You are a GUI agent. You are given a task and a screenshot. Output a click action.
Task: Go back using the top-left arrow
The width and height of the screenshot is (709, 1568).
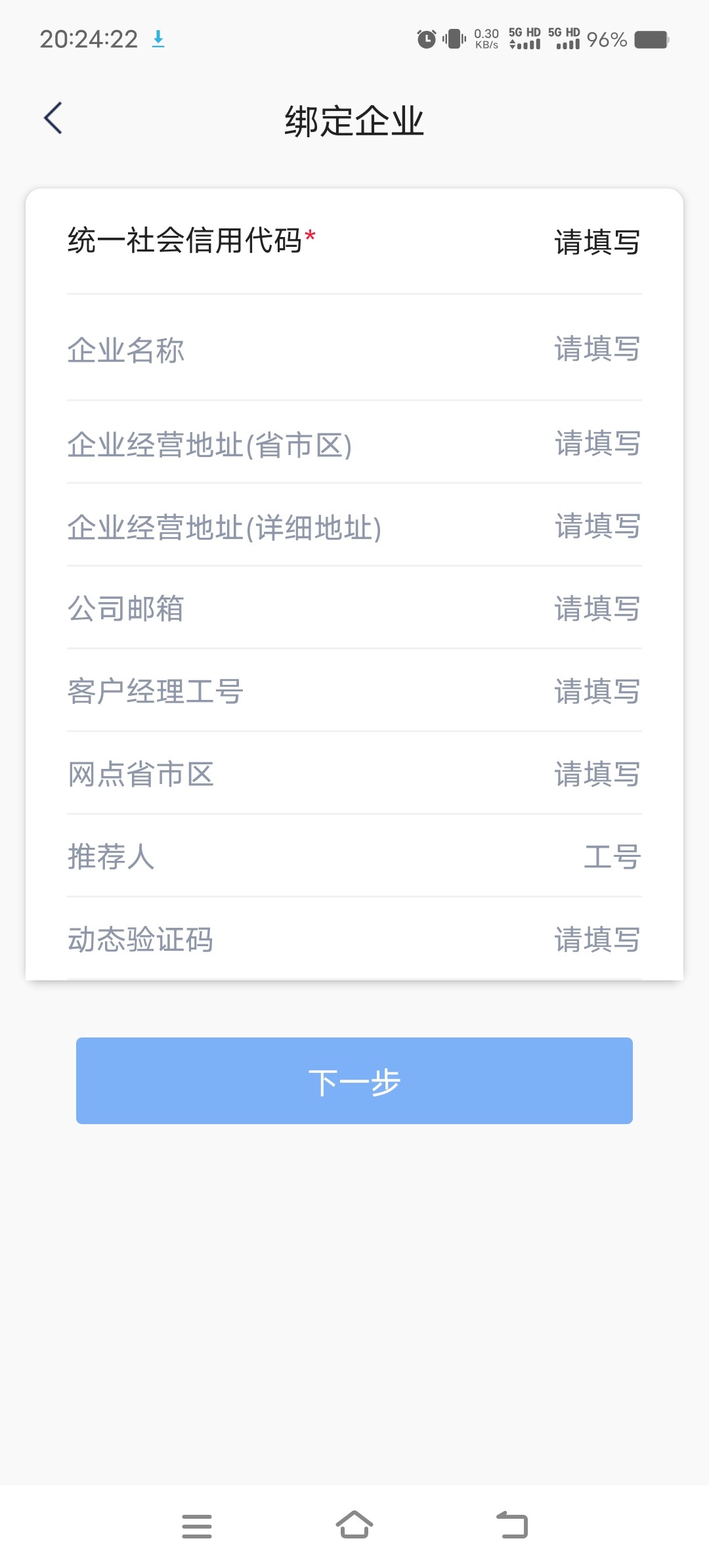(53, 119)
